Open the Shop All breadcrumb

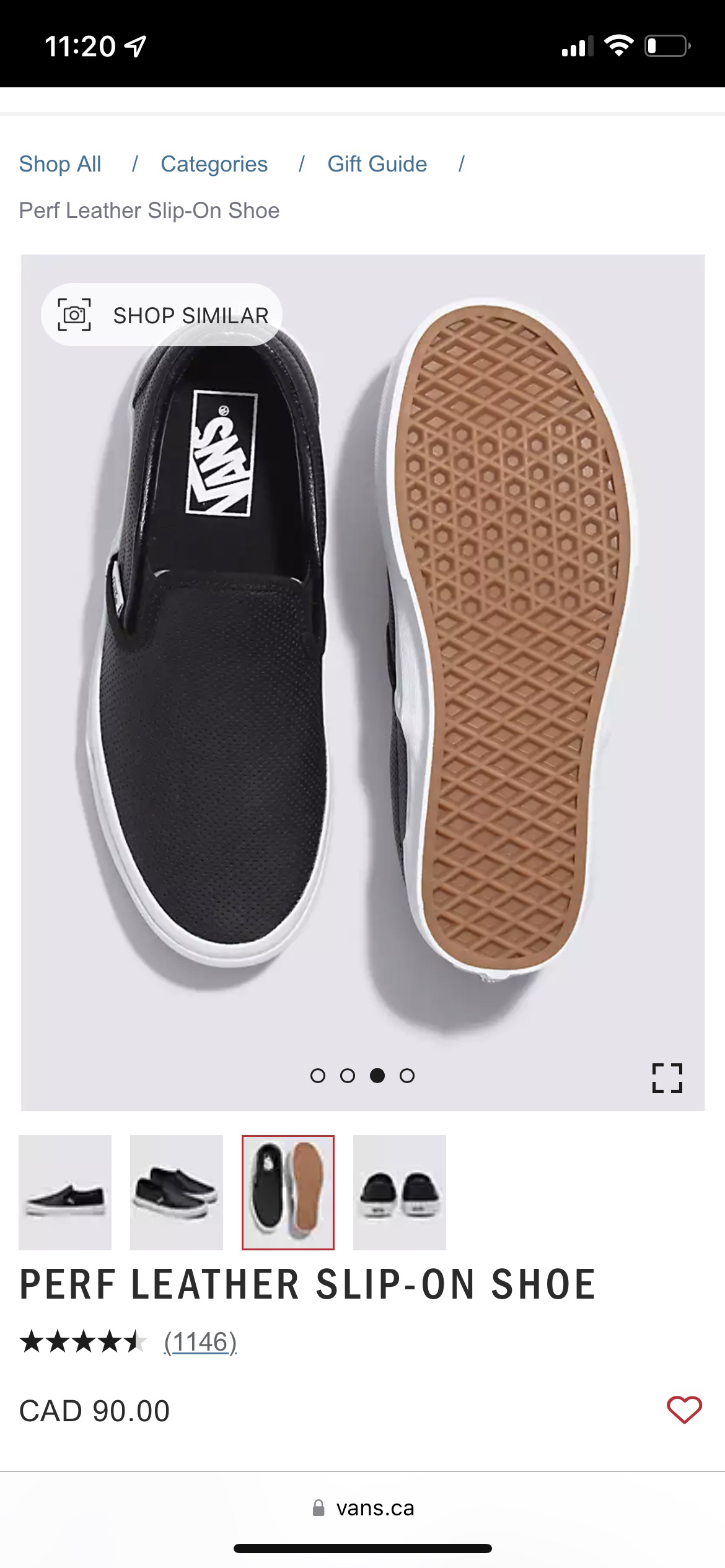click(x=61, y=164)
